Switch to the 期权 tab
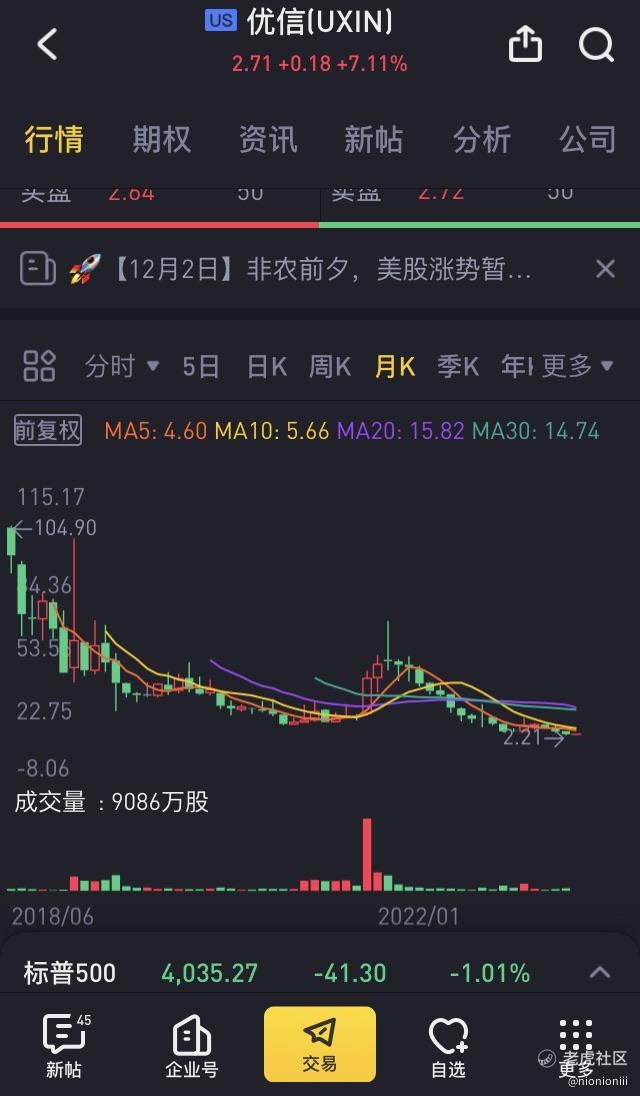This screenshot has width=640, height=1096. coord(161,139)
